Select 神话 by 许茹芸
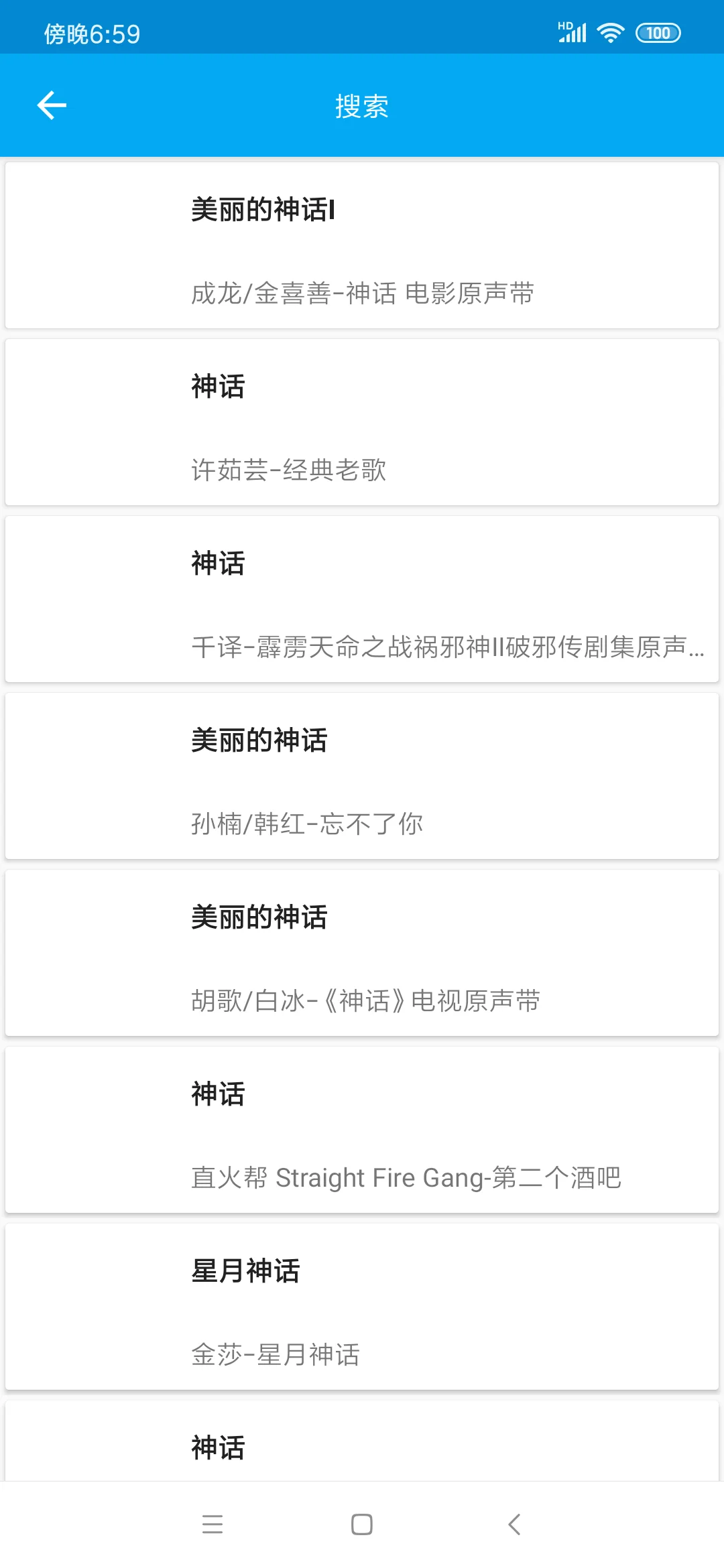The height and width of the screenshot is (1568, 724). coord(362,422)
